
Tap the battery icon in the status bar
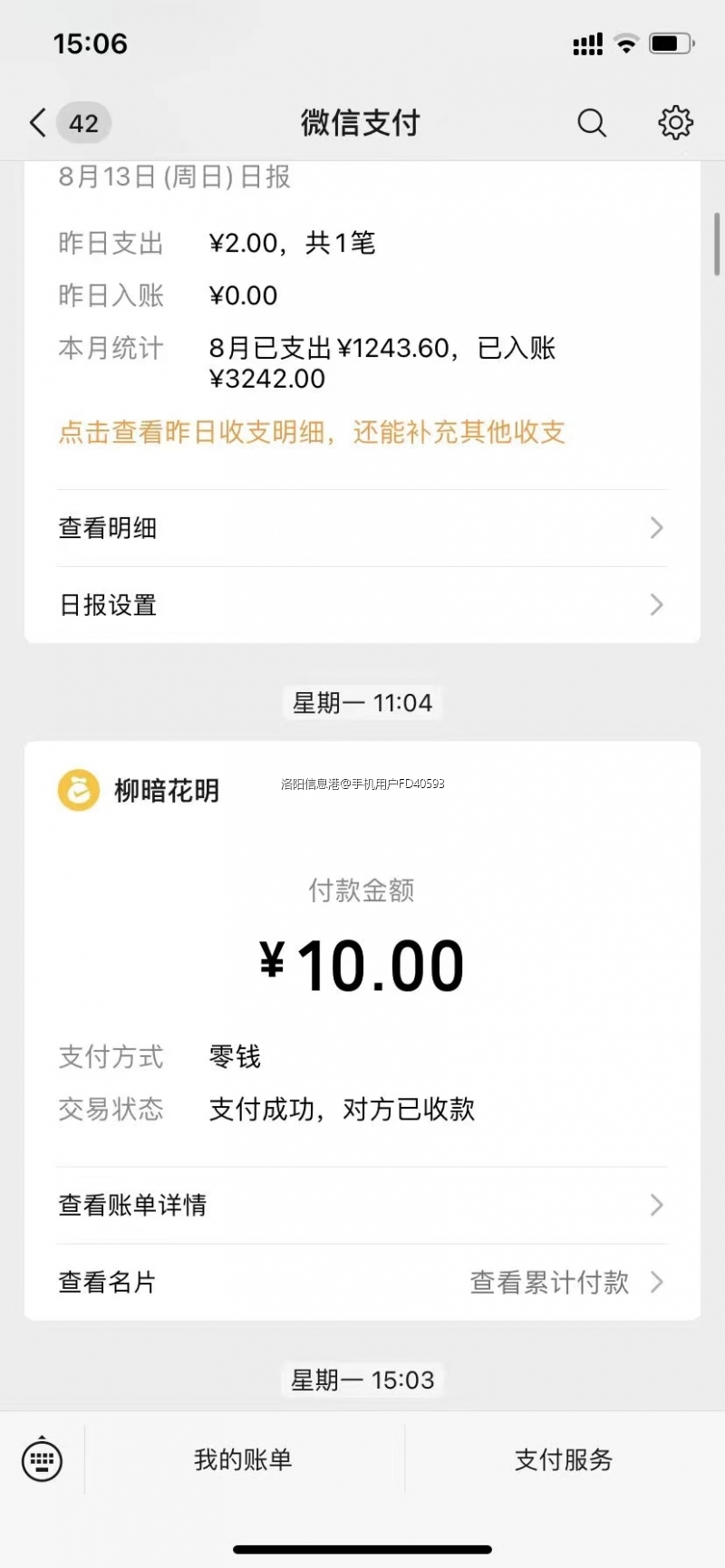coord(671,43)
